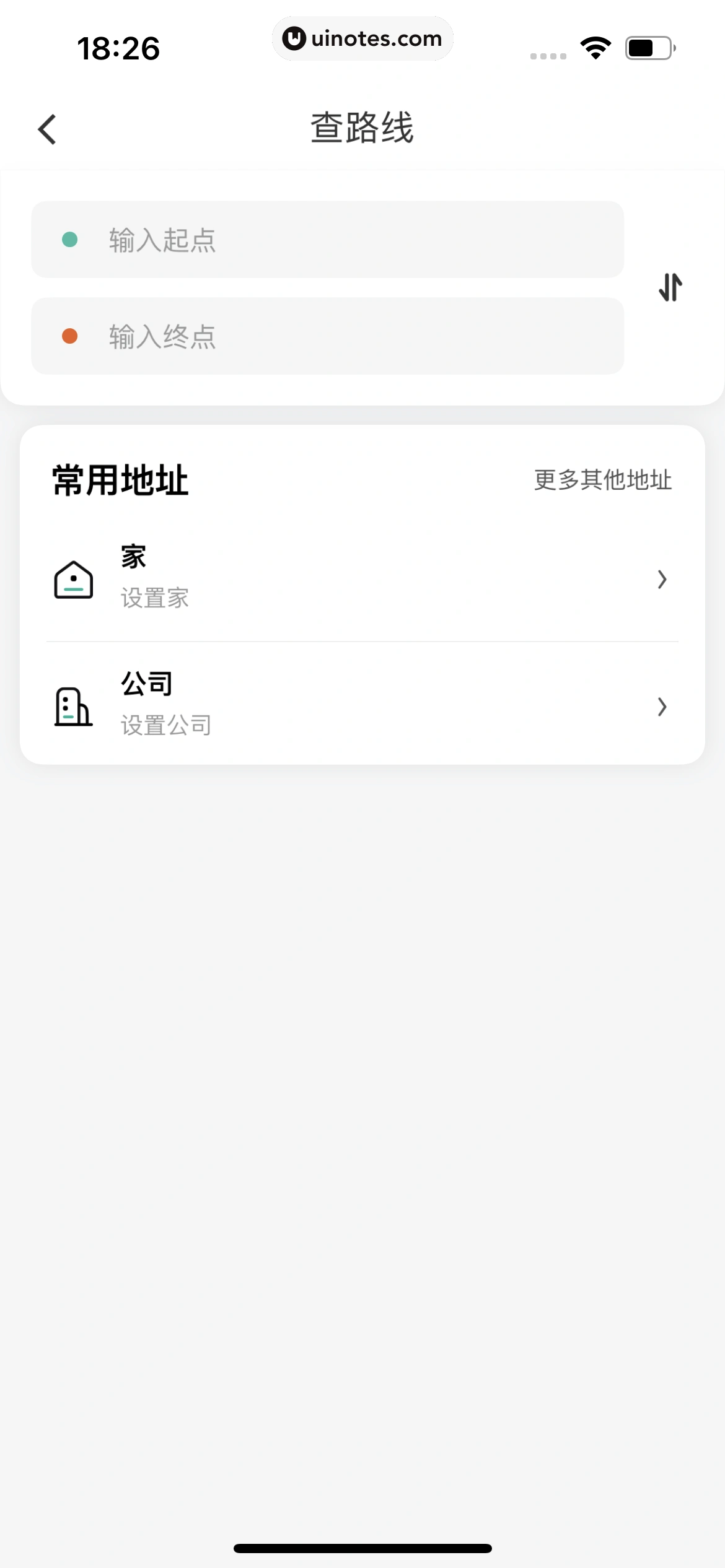Click the green start point dot
Screen dimensions: 725x1568
tap(71, 239)
